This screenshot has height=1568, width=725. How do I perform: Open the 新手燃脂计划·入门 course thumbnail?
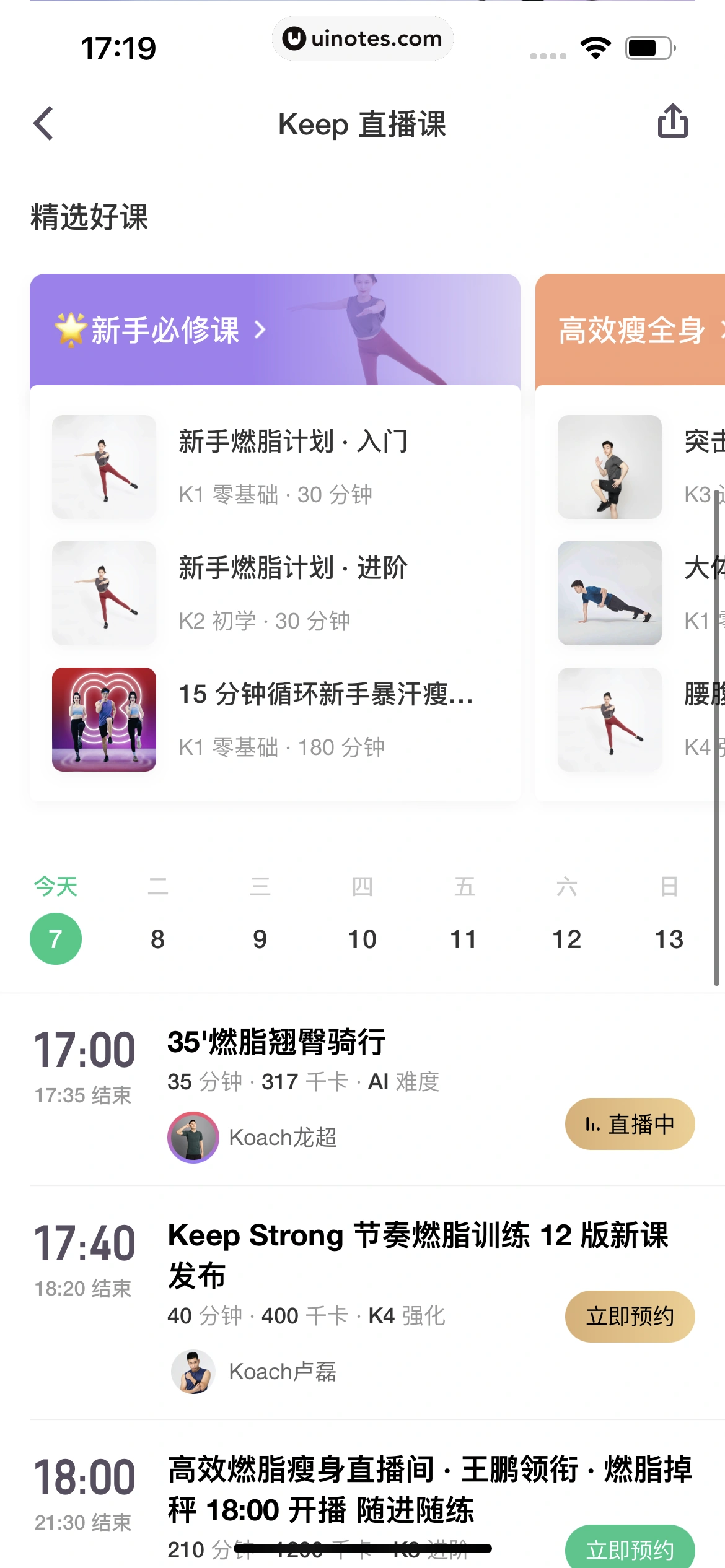103,466
